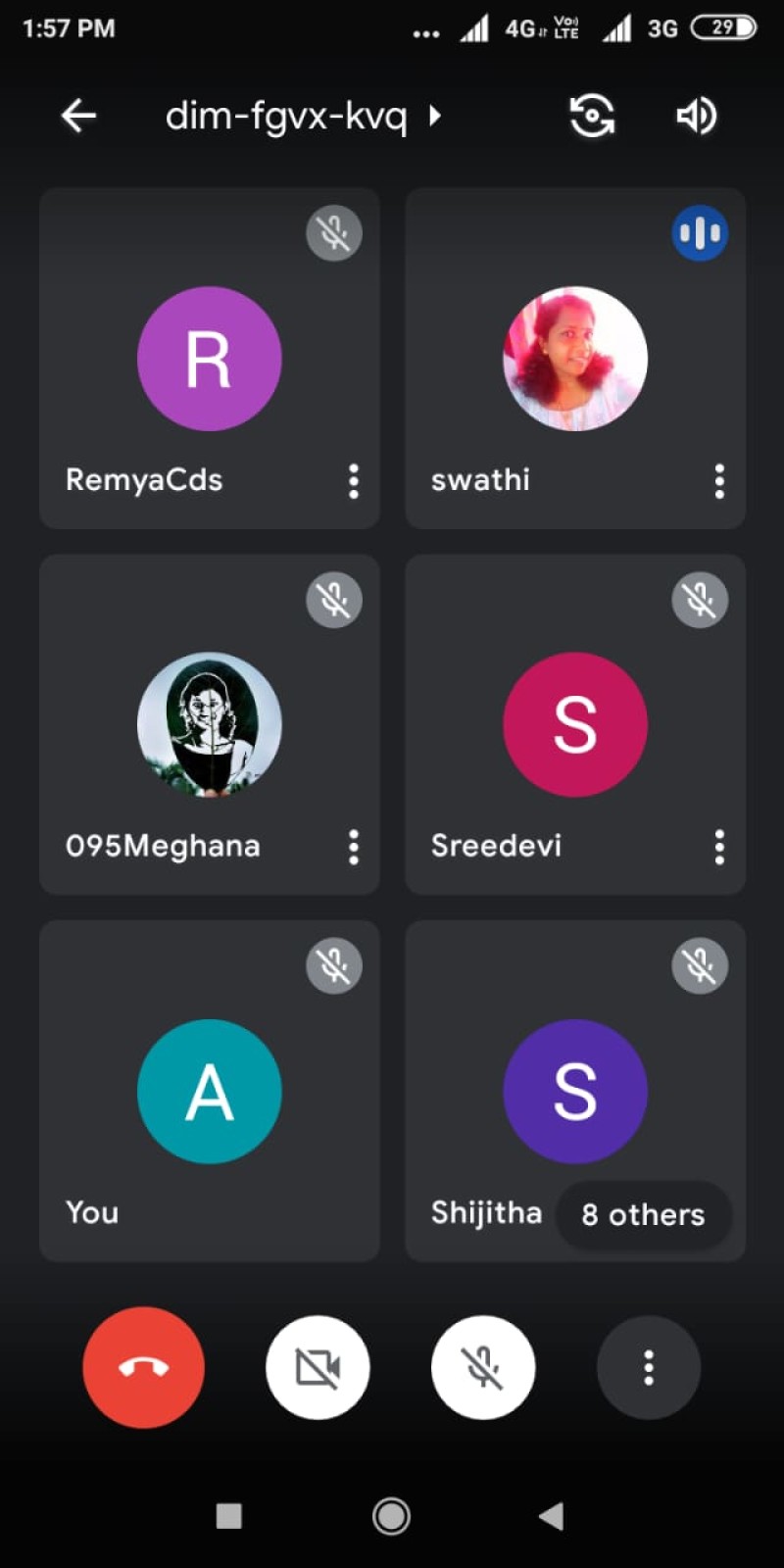Go back using the top-left arrow
This screenshot has height=1568, width=784.
coord(78,116)
